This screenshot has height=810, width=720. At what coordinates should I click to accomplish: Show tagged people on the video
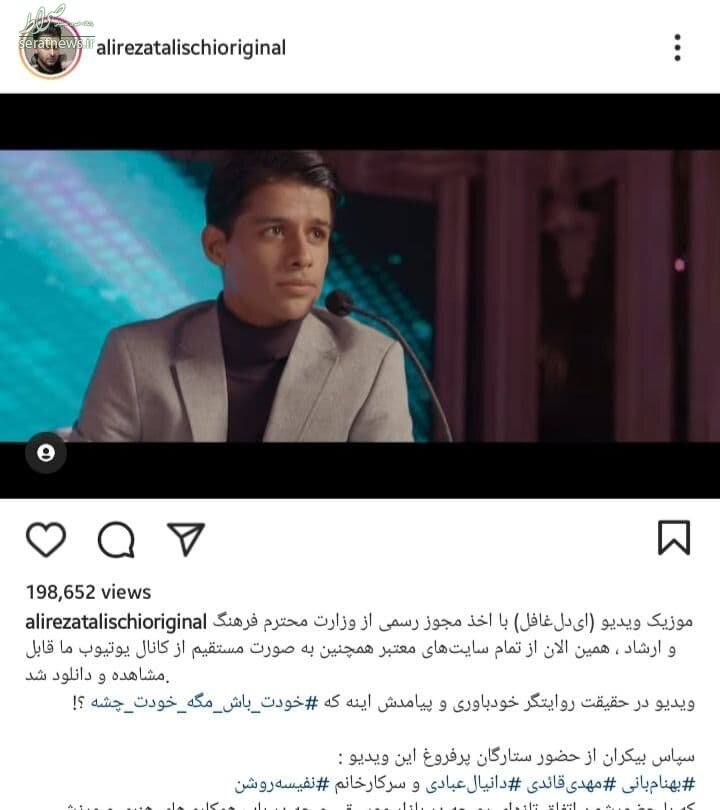coord(45,453)
